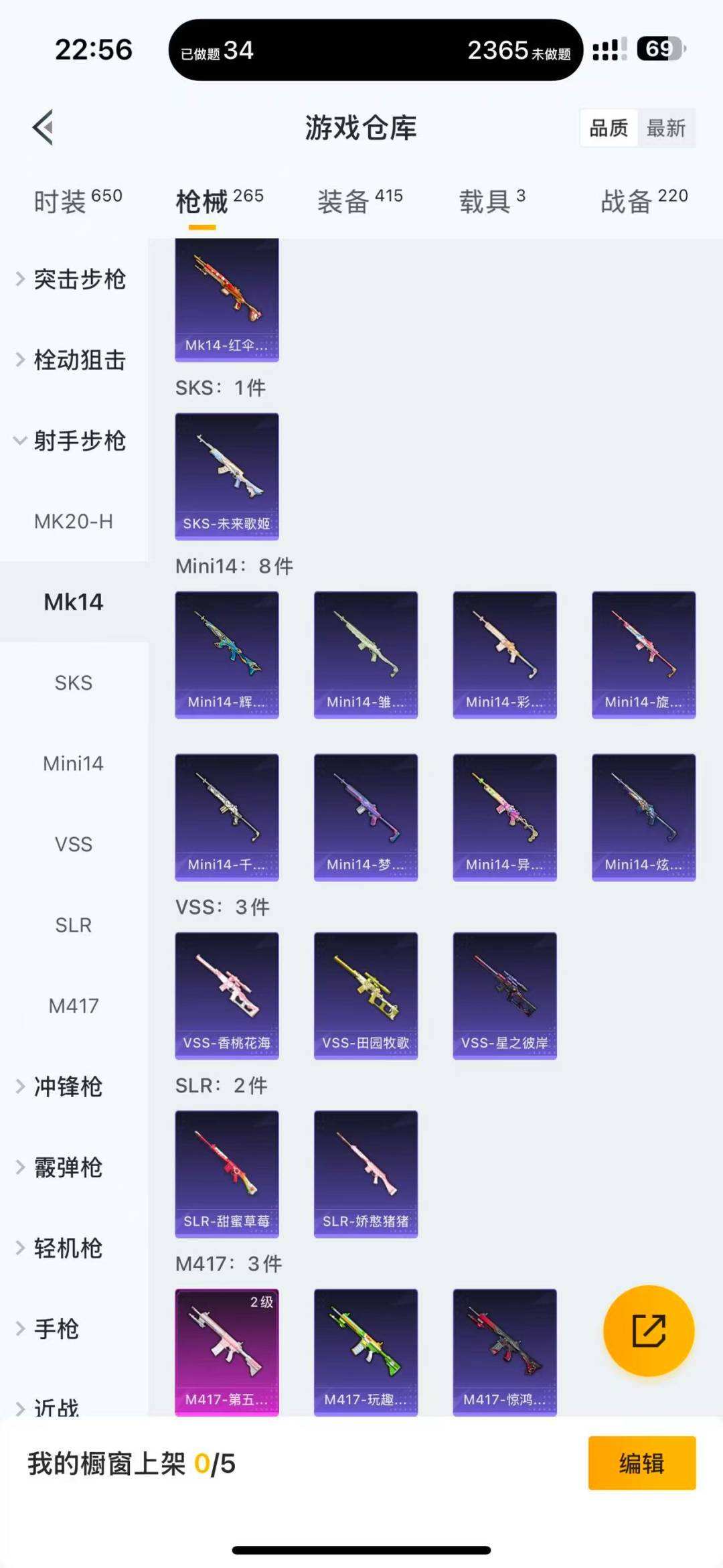The height and width of the screenshot is (1568, 723).
Task: Sort by 品质
Action: pos(609,128)
